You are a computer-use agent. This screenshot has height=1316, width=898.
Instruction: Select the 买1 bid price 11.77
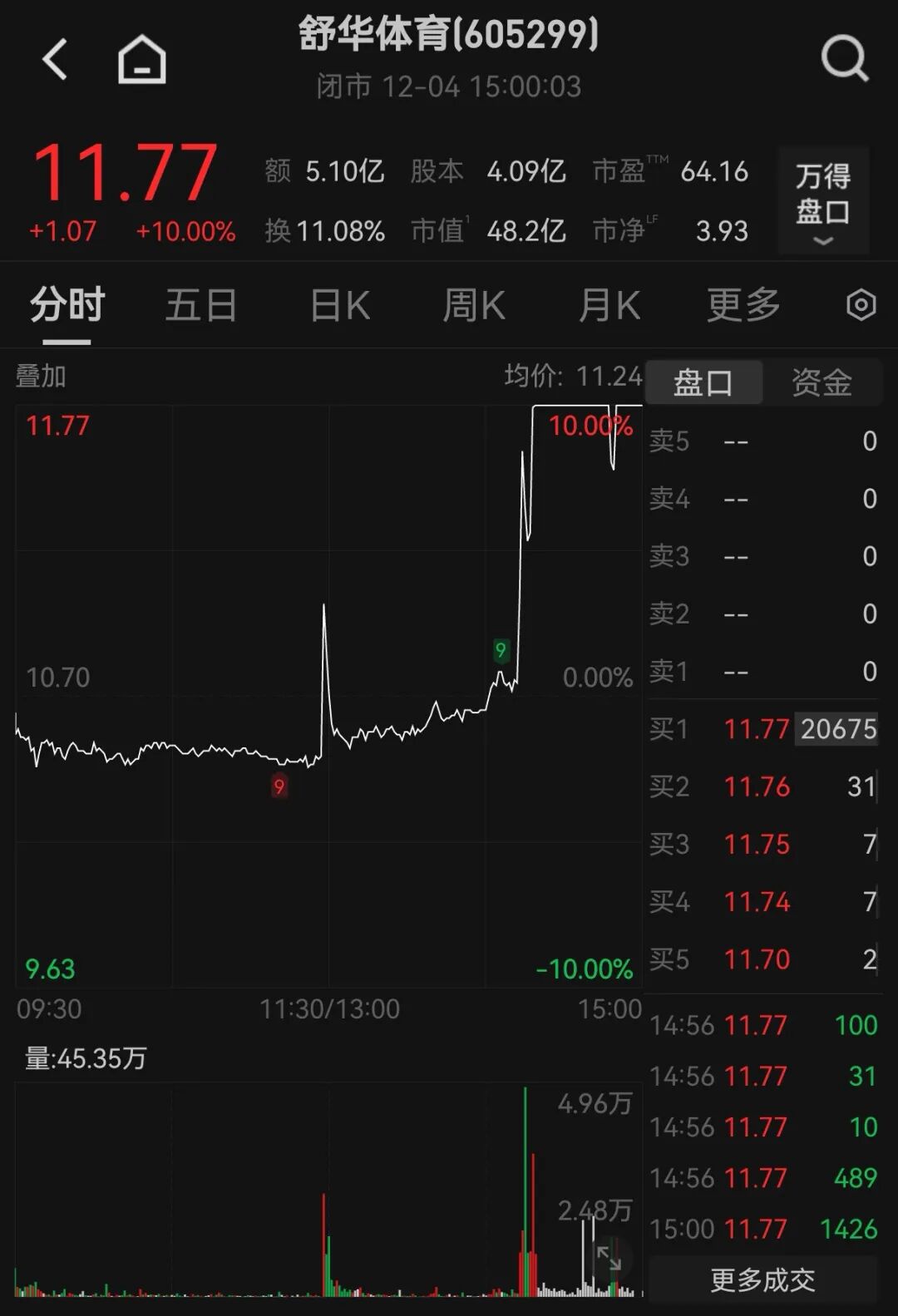tap(756, 729)
